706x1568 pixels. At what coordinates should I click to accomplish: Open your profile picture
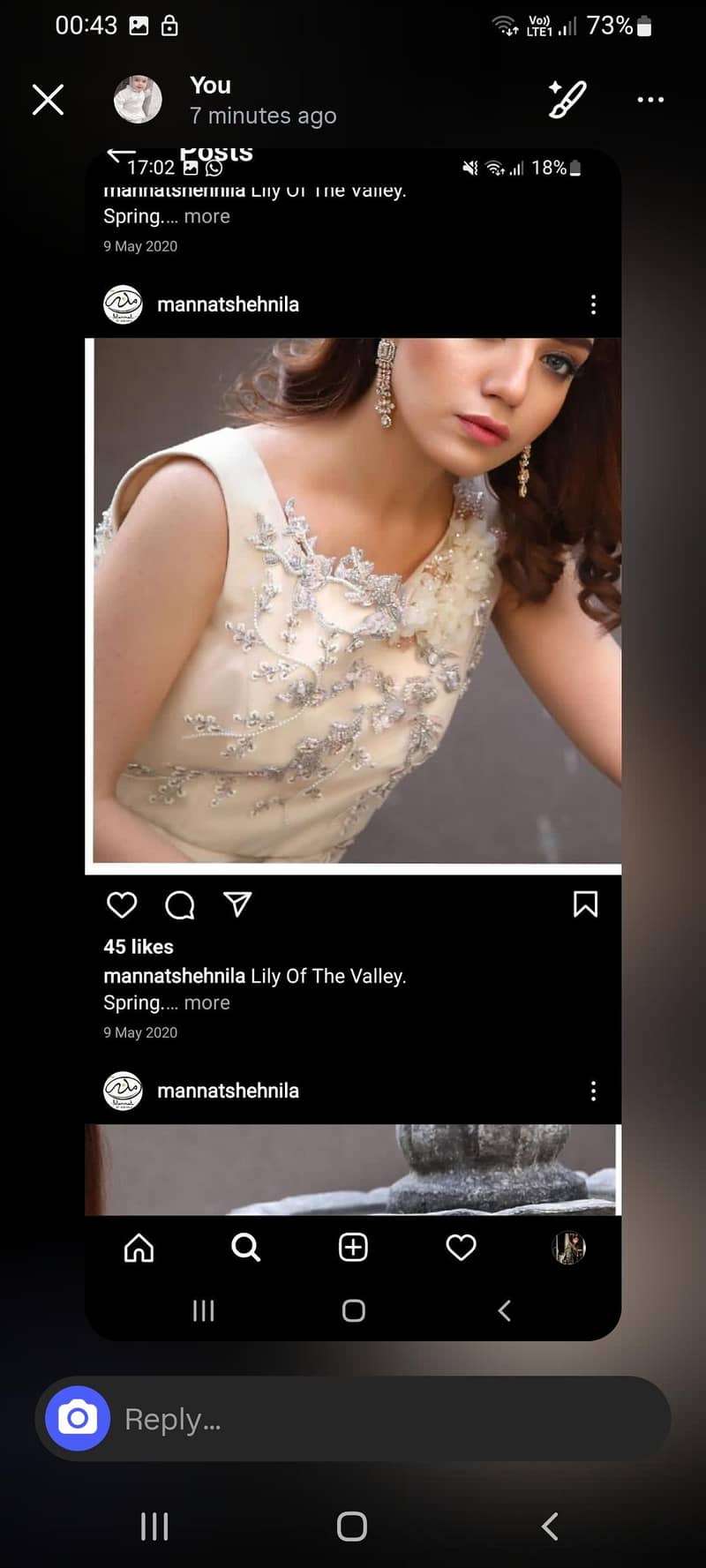click(138, 99)
